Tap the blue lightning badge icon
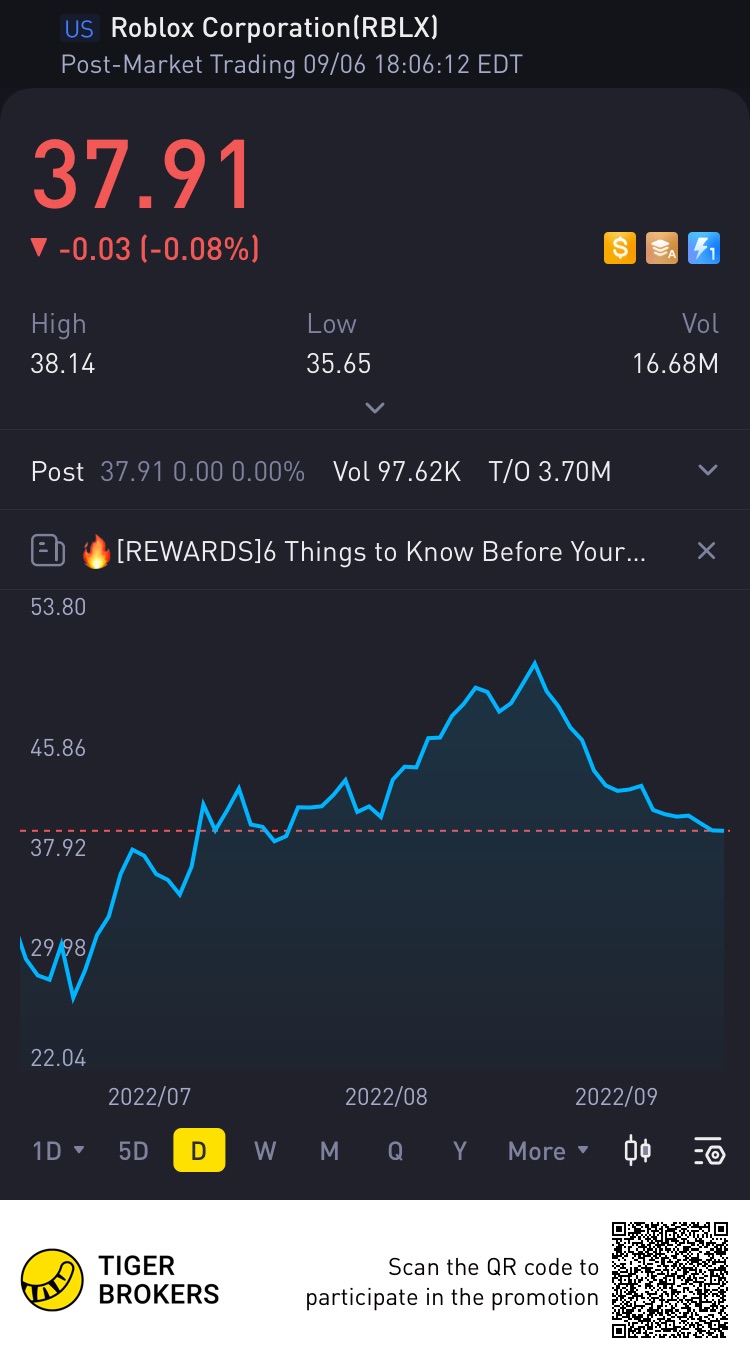The height and width of the screenshot is (1360, 750). click(x=704, y=248)
